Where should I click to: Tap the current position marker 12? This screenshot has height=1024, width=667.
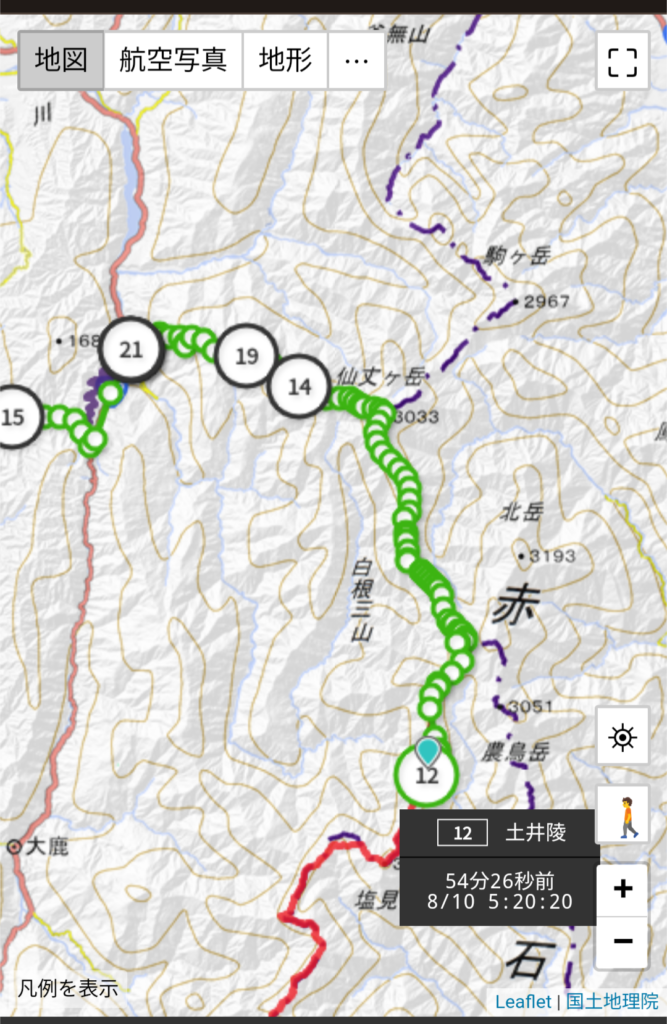pos(426,772)
